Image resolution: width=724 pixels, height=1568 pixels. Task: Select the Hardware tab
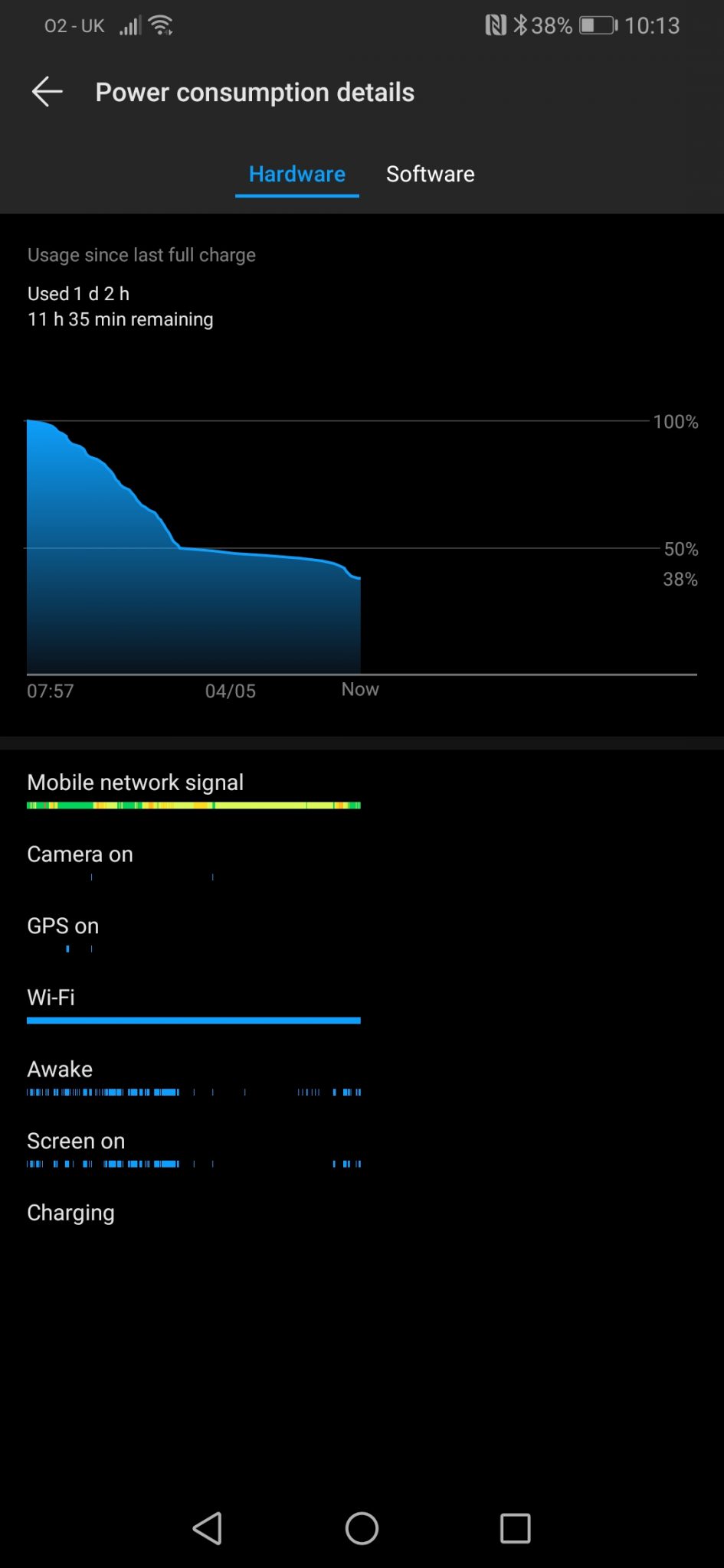pos(296,175)
